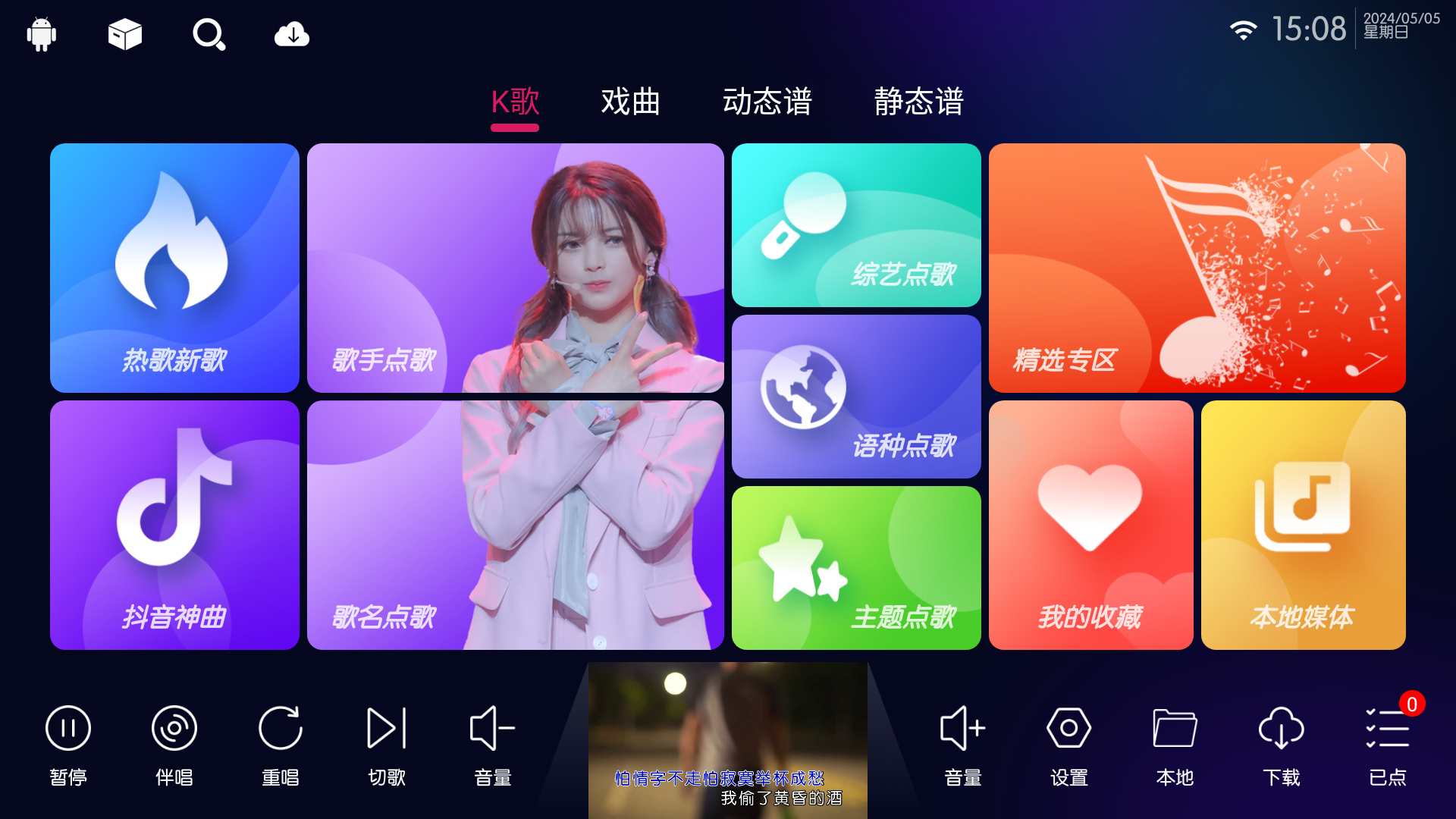Image resolution: width=1456 pixels, height=819 pixels.
Task: Open the 精选专区 tile
Action: [1197, 268]
